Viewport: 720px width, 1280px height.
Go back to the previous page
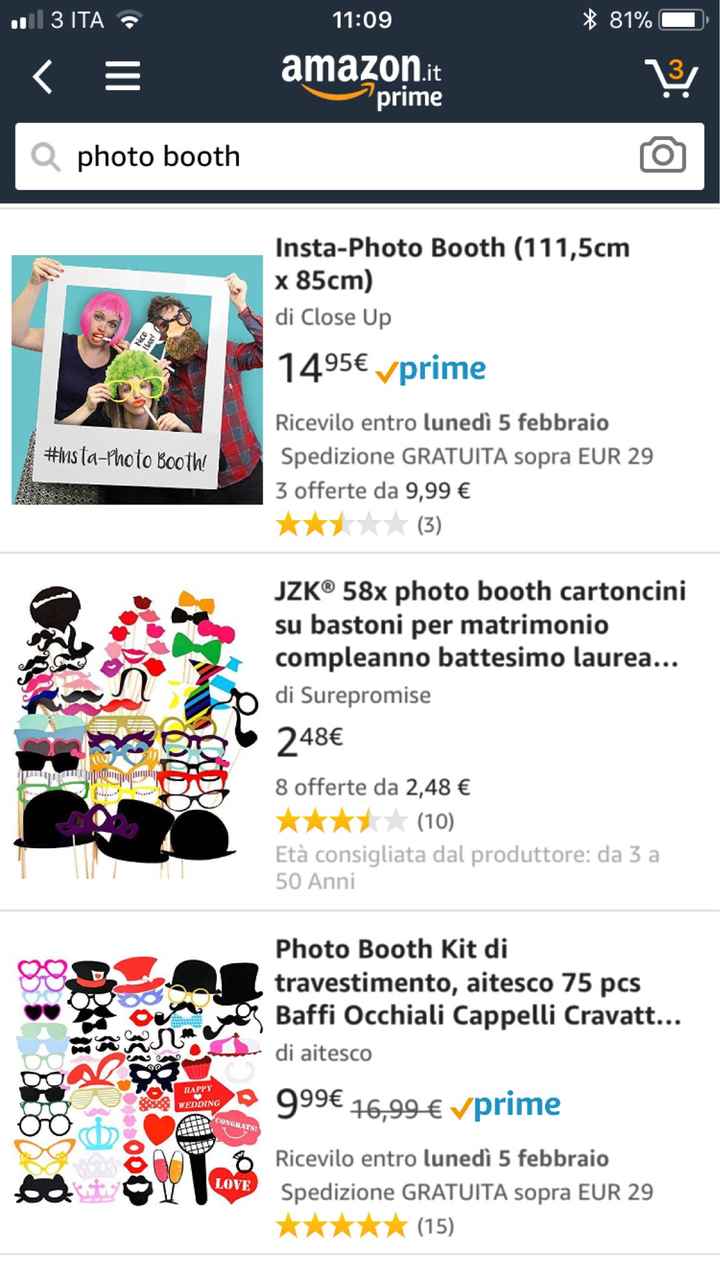pyautogui.click(x=42, y=76)
